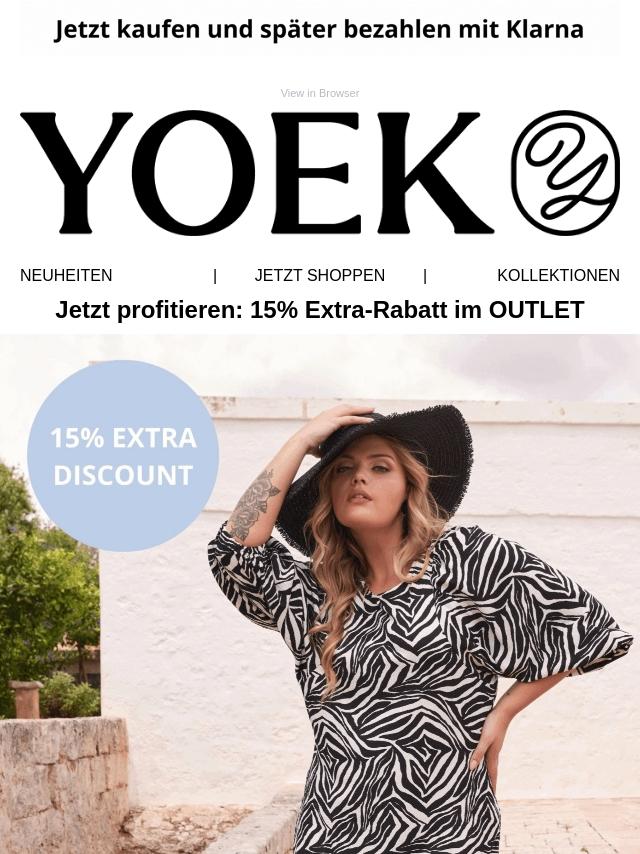Tap the Klarna pay later banner

point(320,30)
